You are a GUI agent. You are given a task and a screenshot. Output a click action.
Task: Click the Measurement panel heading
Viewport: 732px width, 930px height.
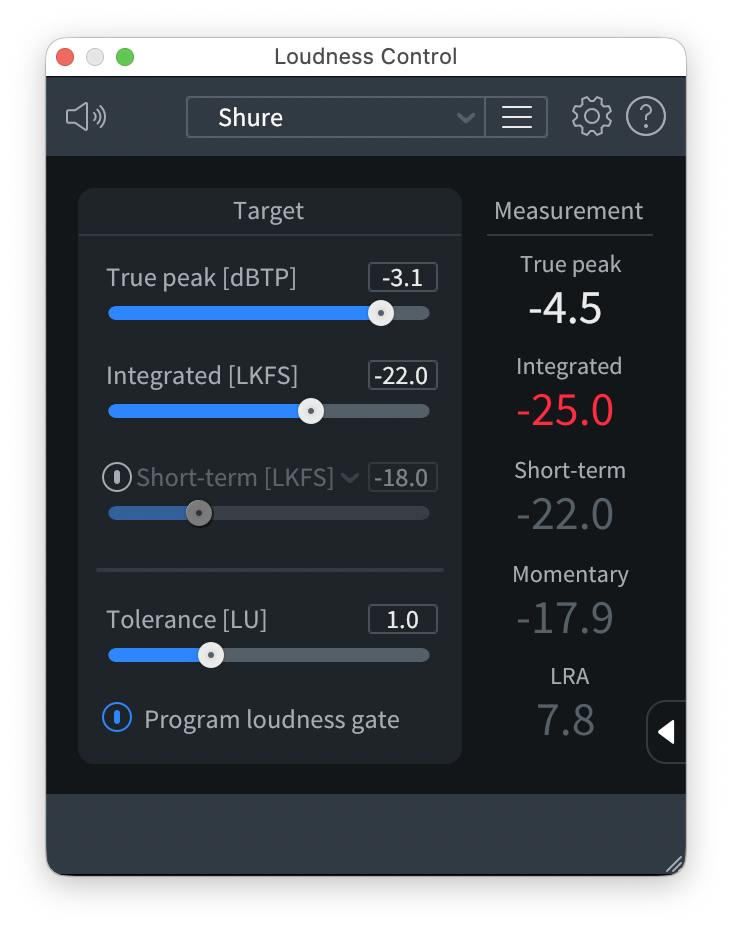click(x=568, y=210)
